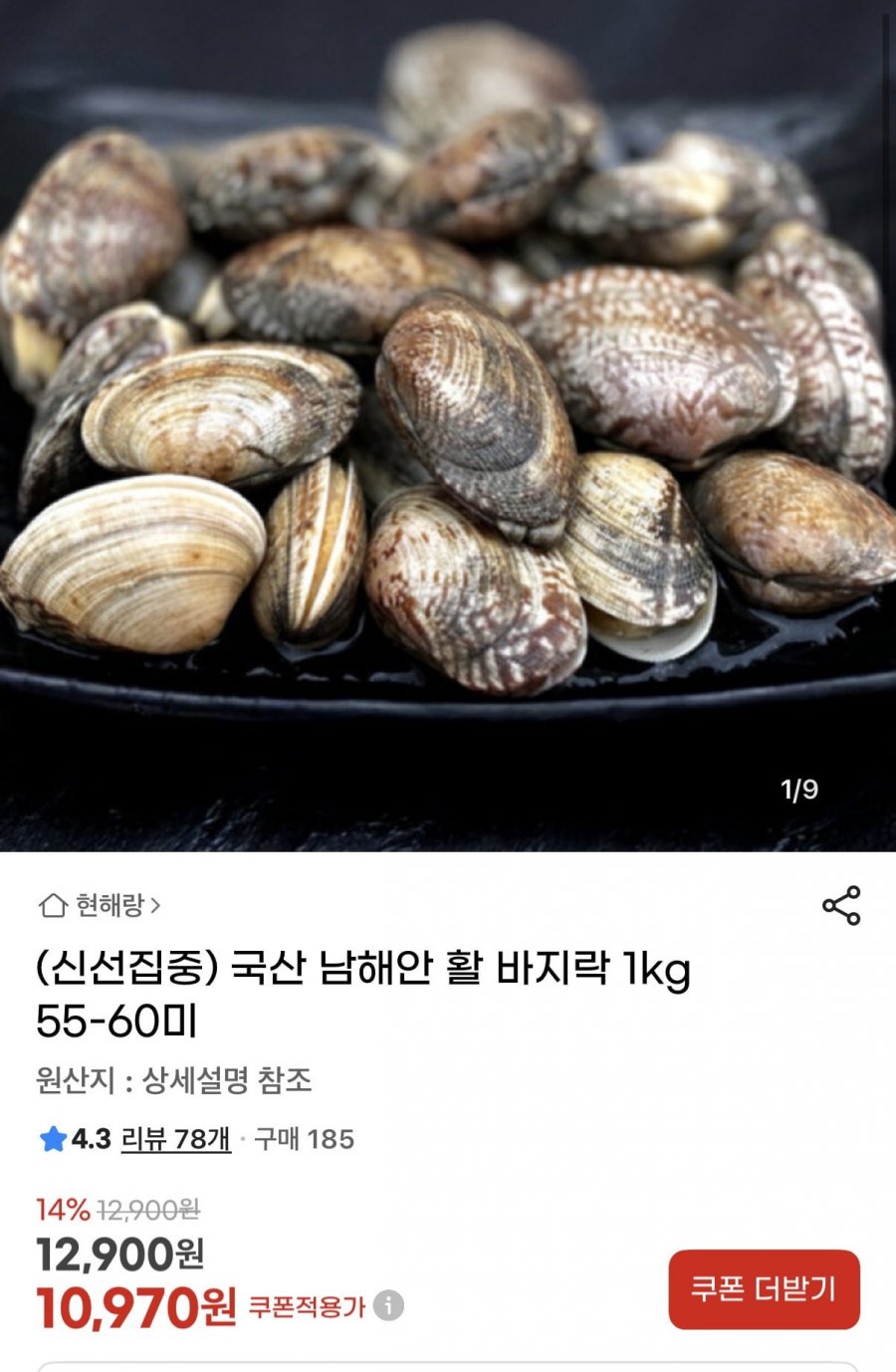Viewport: 896px width, 1372px height.
Task: Select the strikethrough 12,900원 original price
Action: click(148, 1208)
